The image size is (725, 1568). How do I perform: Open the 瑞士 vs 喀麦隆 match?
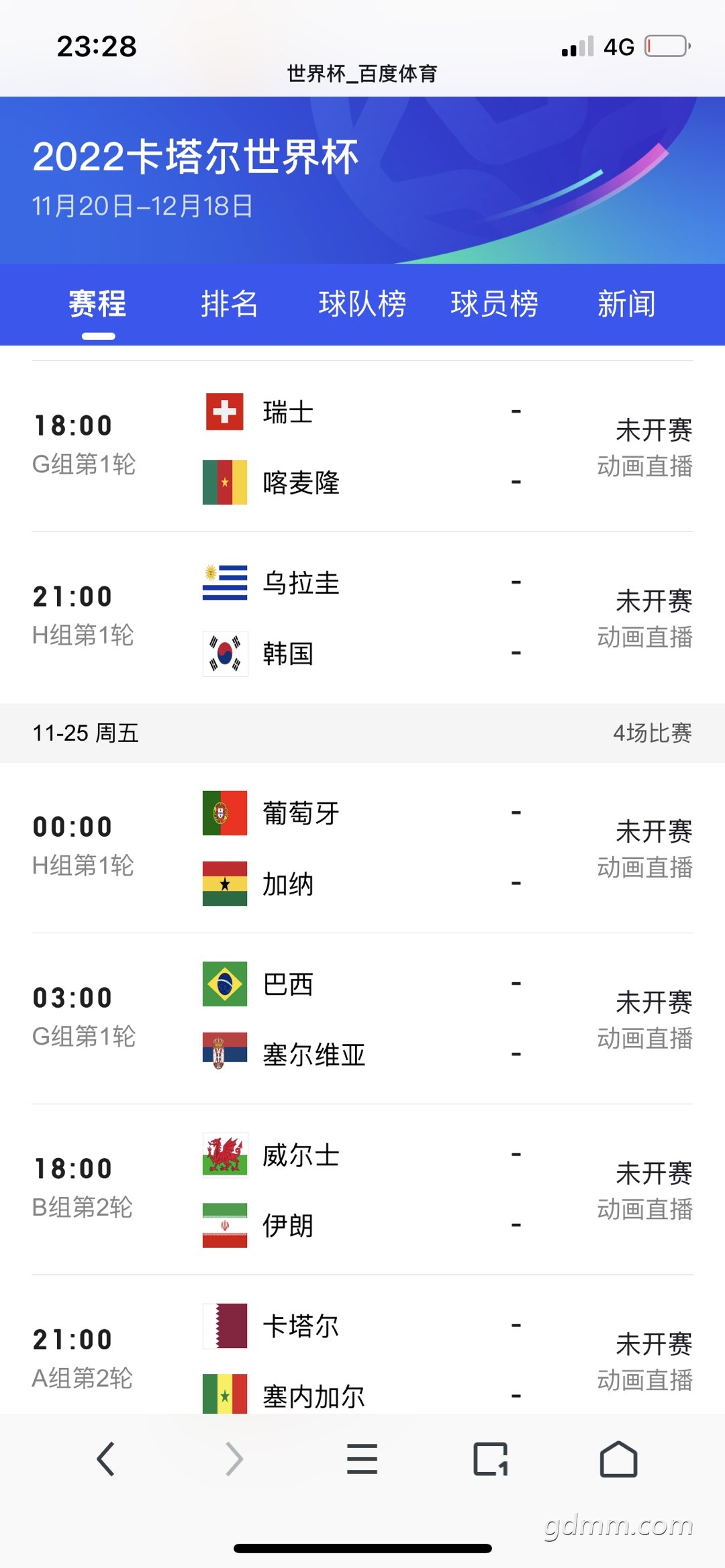(x=362, y=447)
